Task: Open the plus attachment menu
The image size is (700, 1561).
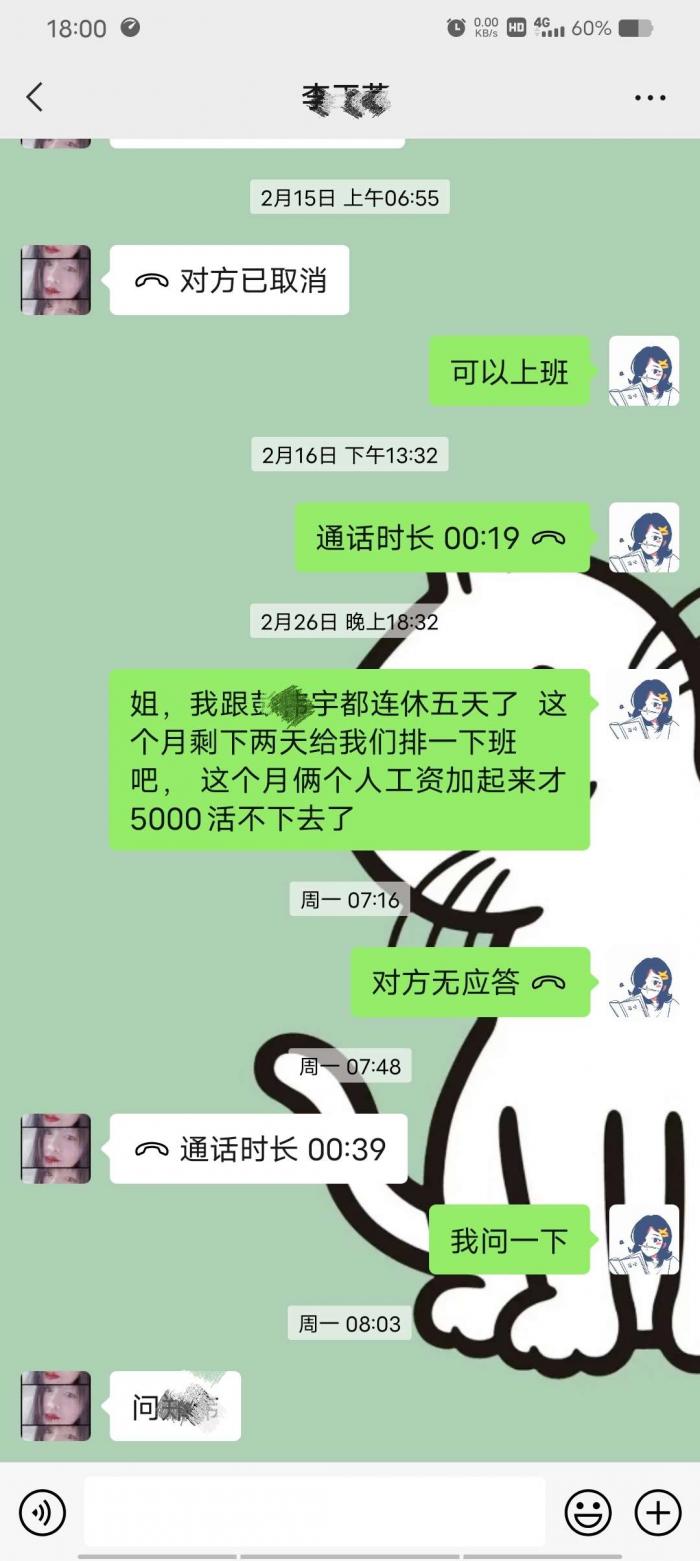Action: click(657, 1512)
